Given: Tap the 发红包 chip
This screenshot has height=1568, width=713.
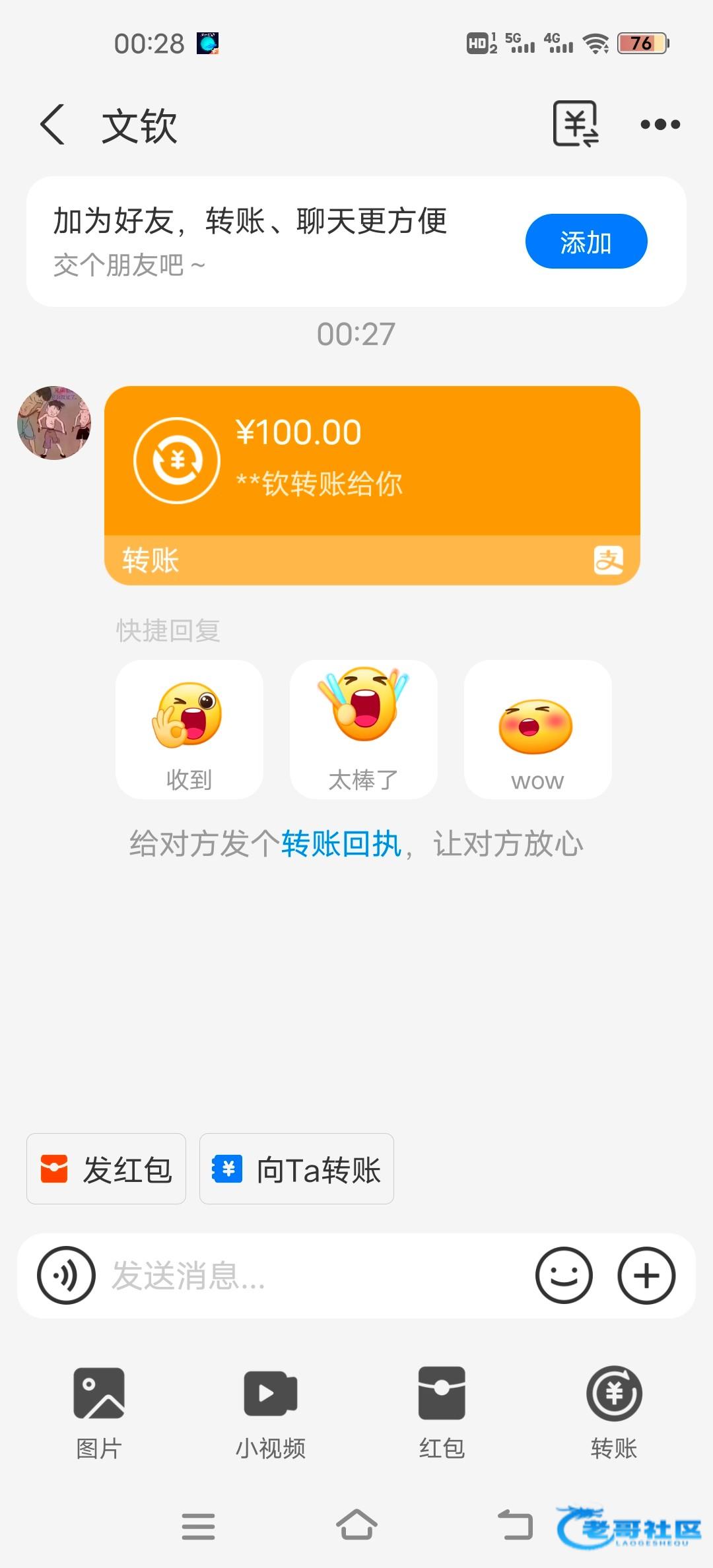Looking at the screenshot, I should 106,1169.
